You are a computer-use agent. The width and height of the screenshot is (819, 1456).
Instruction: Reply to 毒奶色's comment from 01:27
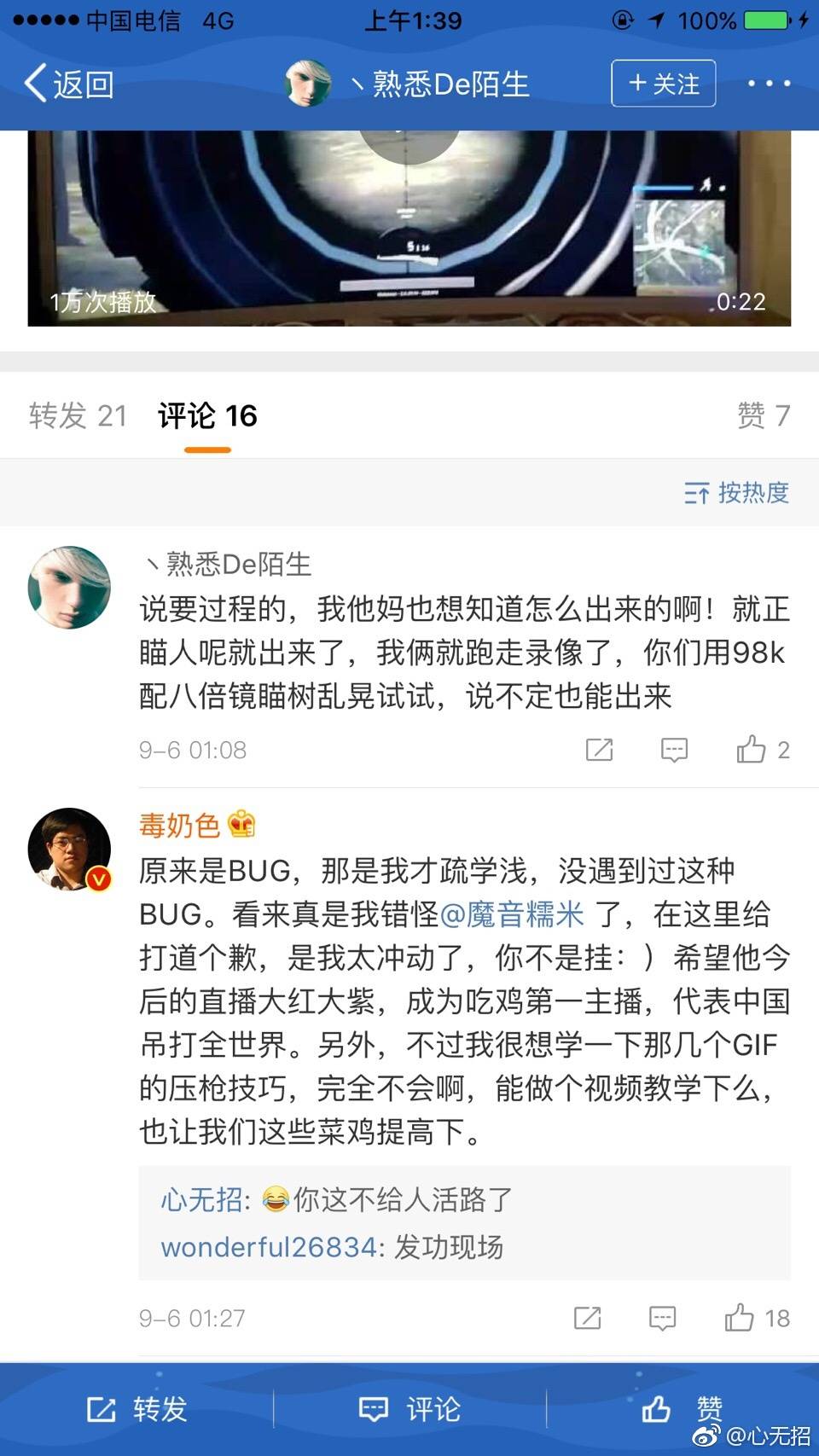(x=662, y=1318)
